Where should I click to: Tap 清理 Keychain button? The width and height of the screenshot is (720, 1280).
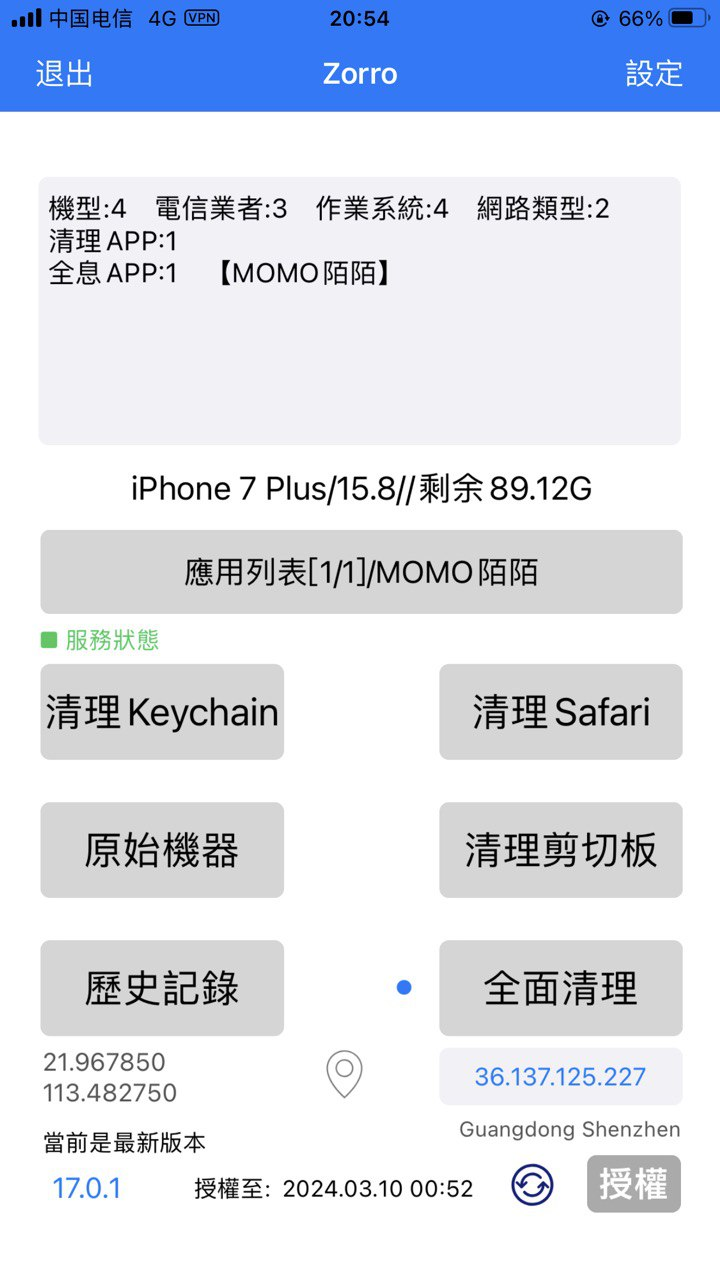click(x=162, y=712)
